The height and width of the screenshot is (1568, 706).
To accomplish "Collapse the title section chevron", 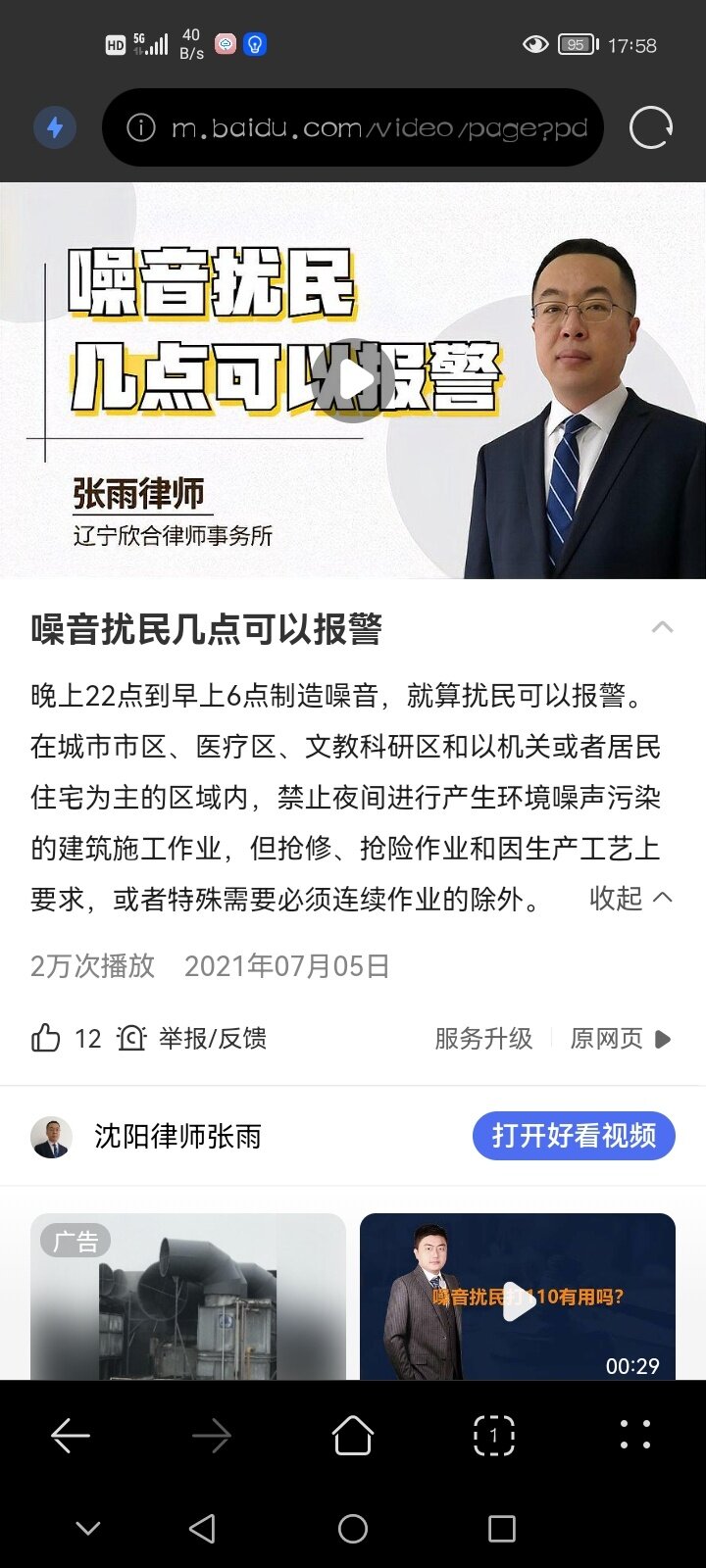I will coord(663,627).
